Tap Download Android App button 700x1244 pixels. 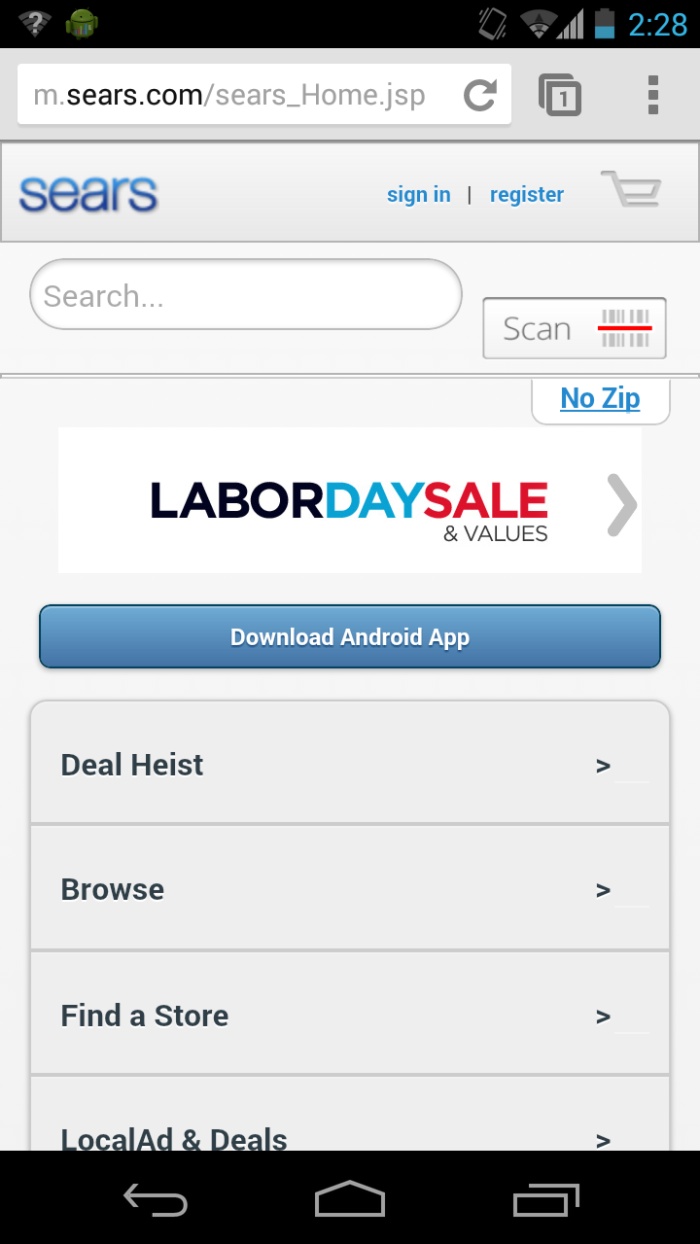coord(350,637)
